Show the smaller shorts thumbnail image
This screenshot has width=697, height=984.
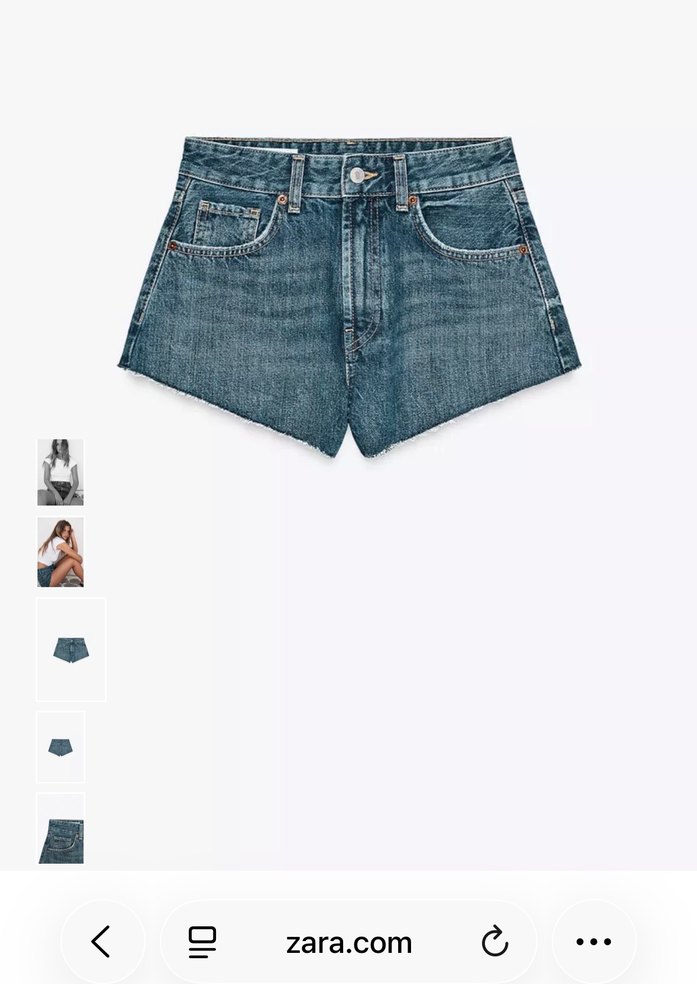pos(60,747)
